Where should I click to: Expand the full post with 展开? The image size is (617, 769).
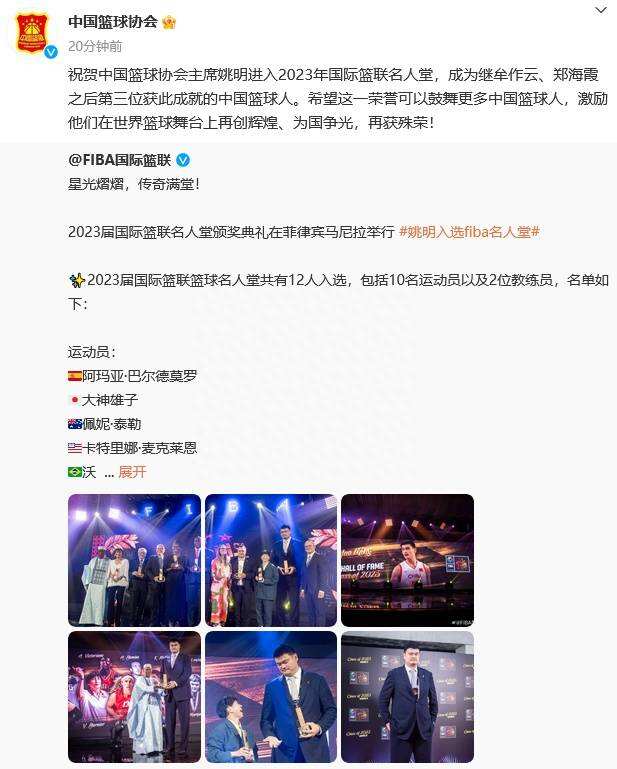point(132,472)
